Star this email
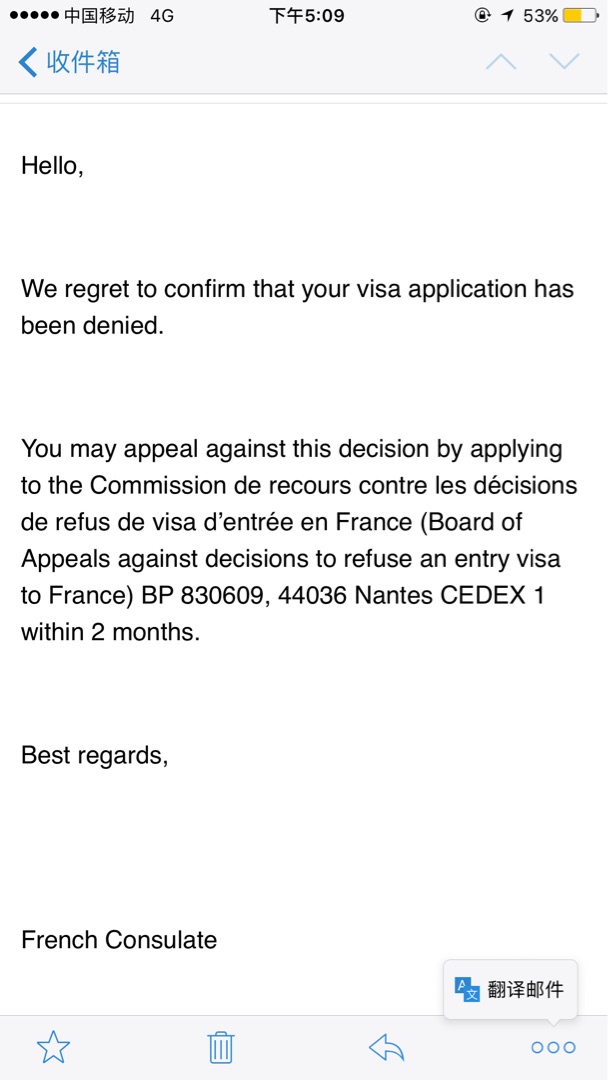608x1080 pixels. [x=53, y=1047]
